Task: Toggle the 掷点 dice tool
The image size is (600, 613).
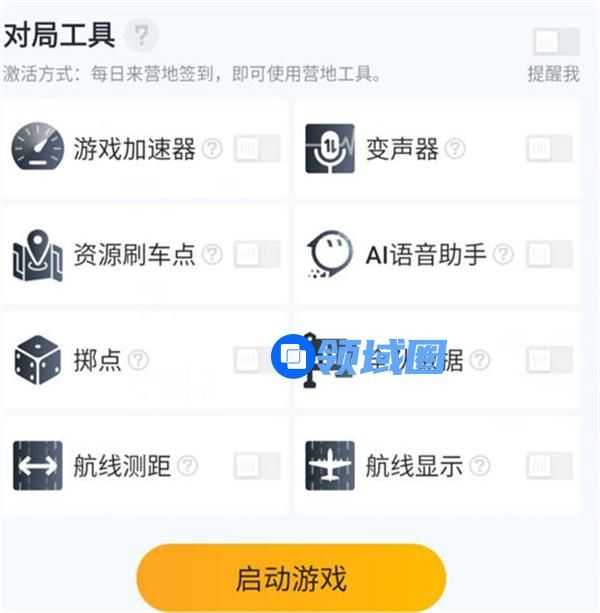Action: [x=256, y=360]
